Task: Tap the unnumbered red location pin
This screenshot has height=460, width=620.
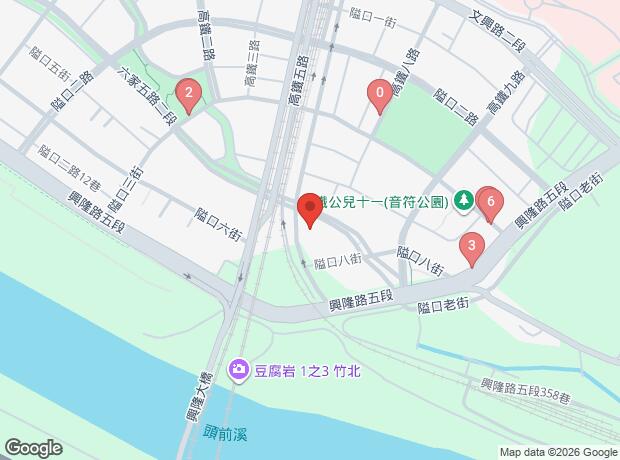Action: click(310, 210)
